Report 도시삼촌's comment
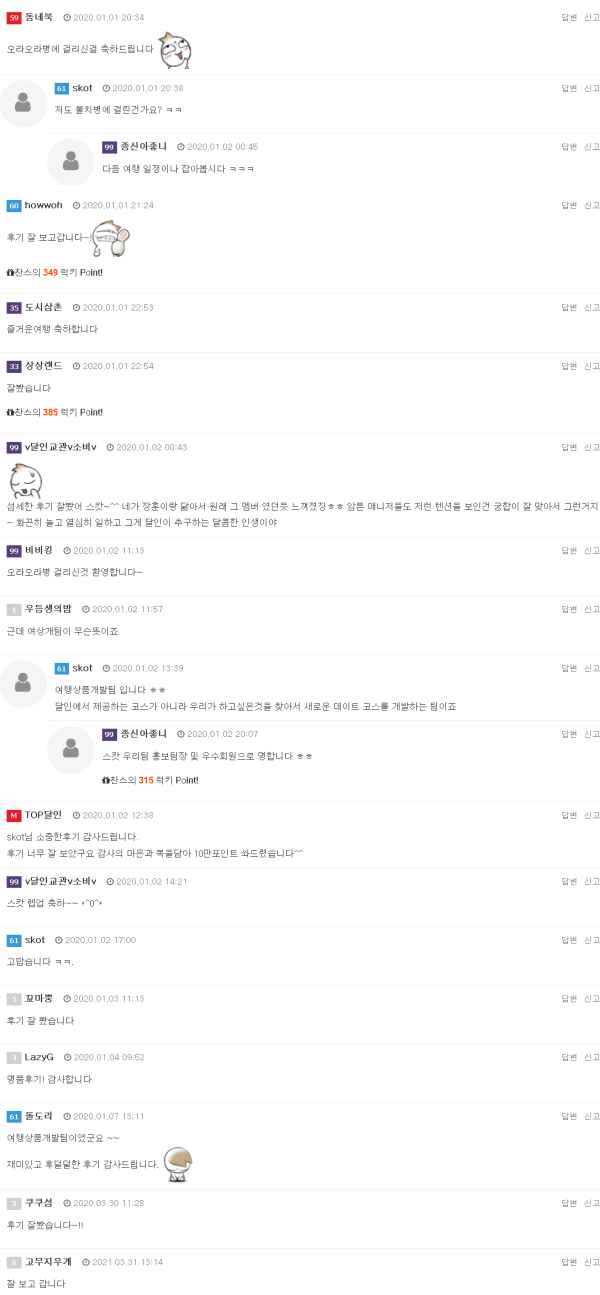Image resolution: width=600 pixels, height=1295 pixels. point(591,308)
